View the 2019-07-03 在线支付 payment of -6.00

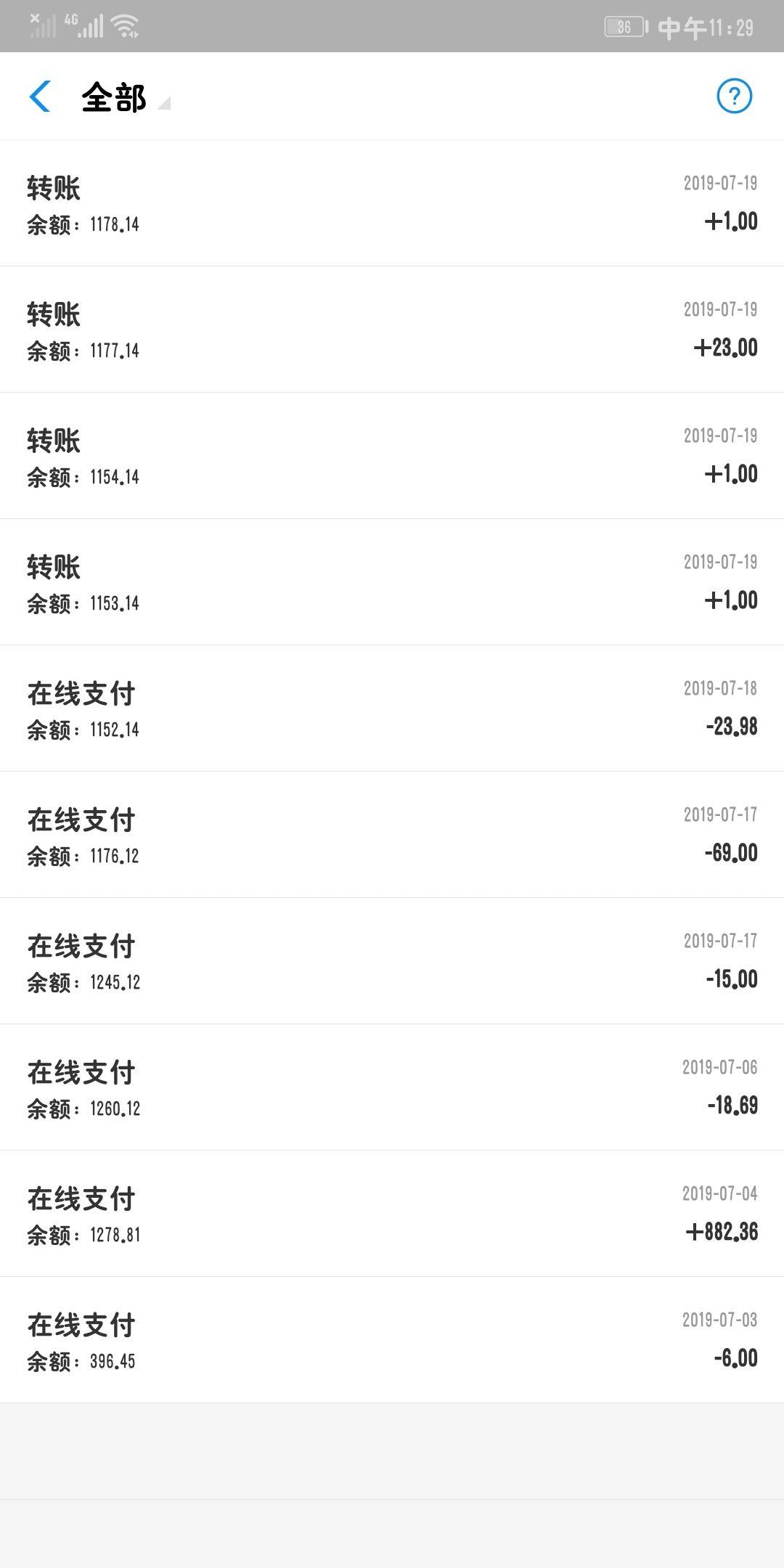pyautogui.click(x=392, y=1340)
